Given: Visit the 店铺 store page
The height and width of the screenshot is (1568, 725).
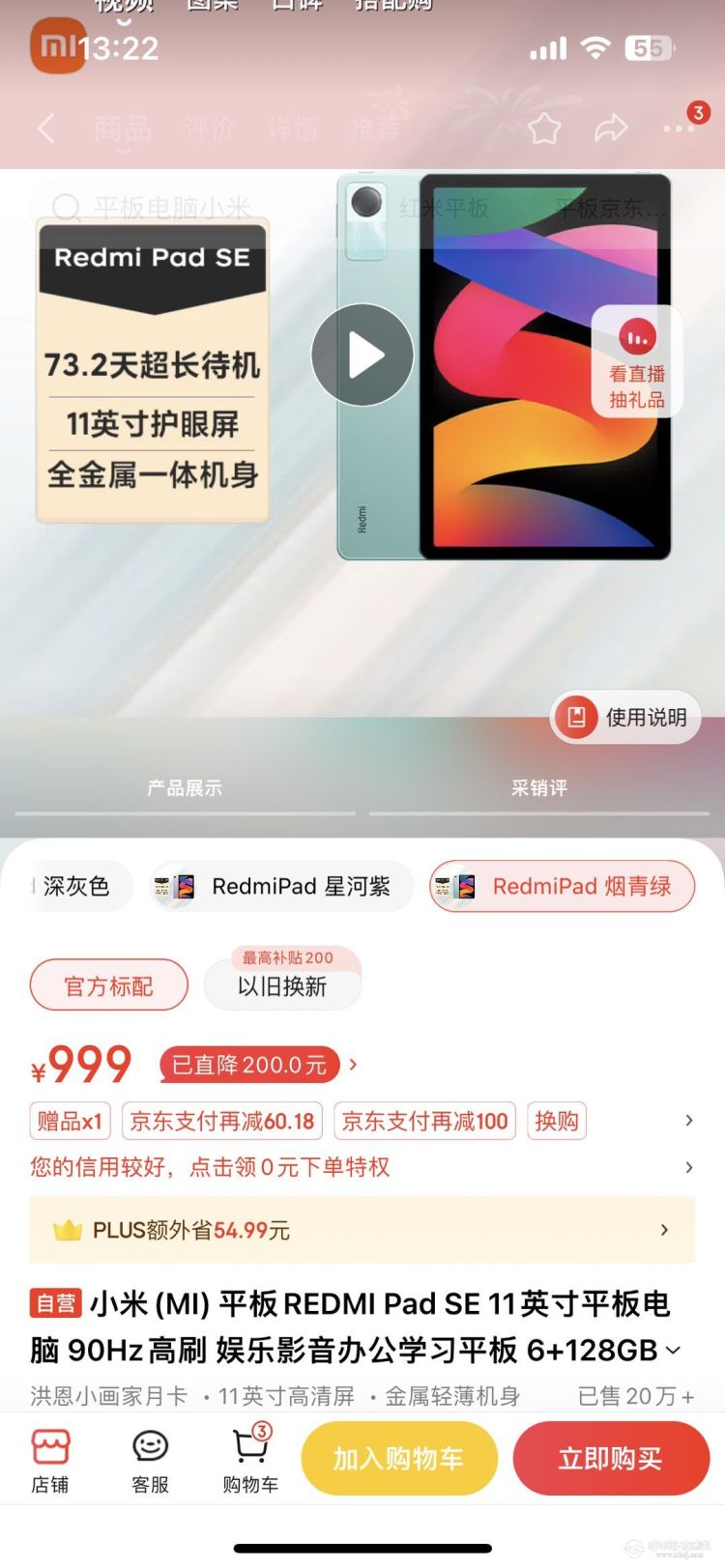Looking at the screenshot, I should [50, 1461].
